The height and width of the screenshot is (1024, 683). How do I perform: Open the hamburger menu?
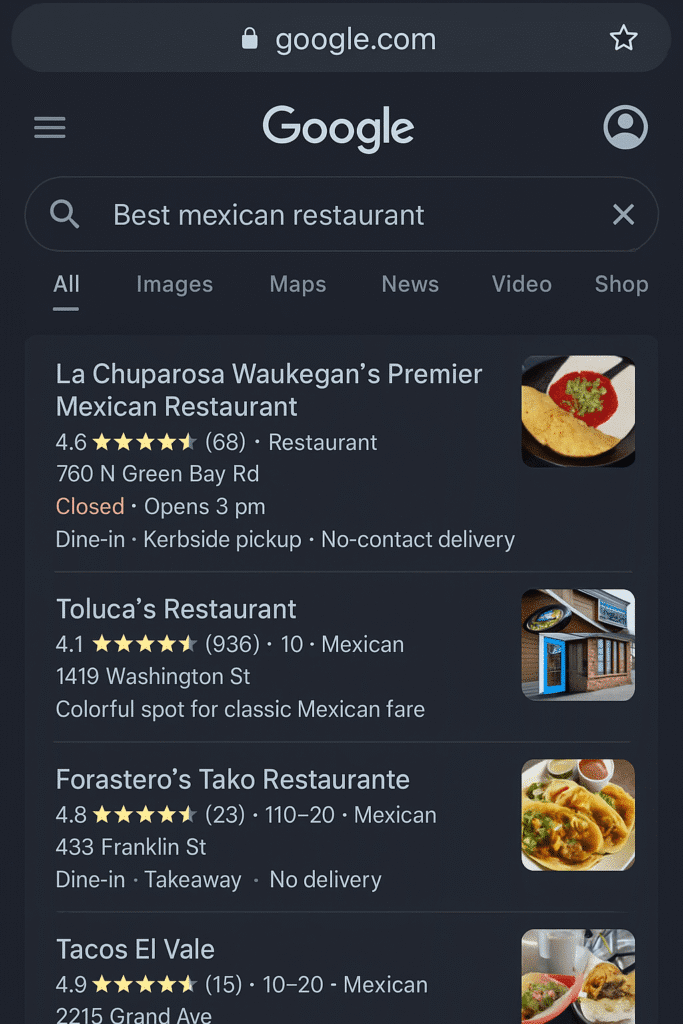pos(49,128)
